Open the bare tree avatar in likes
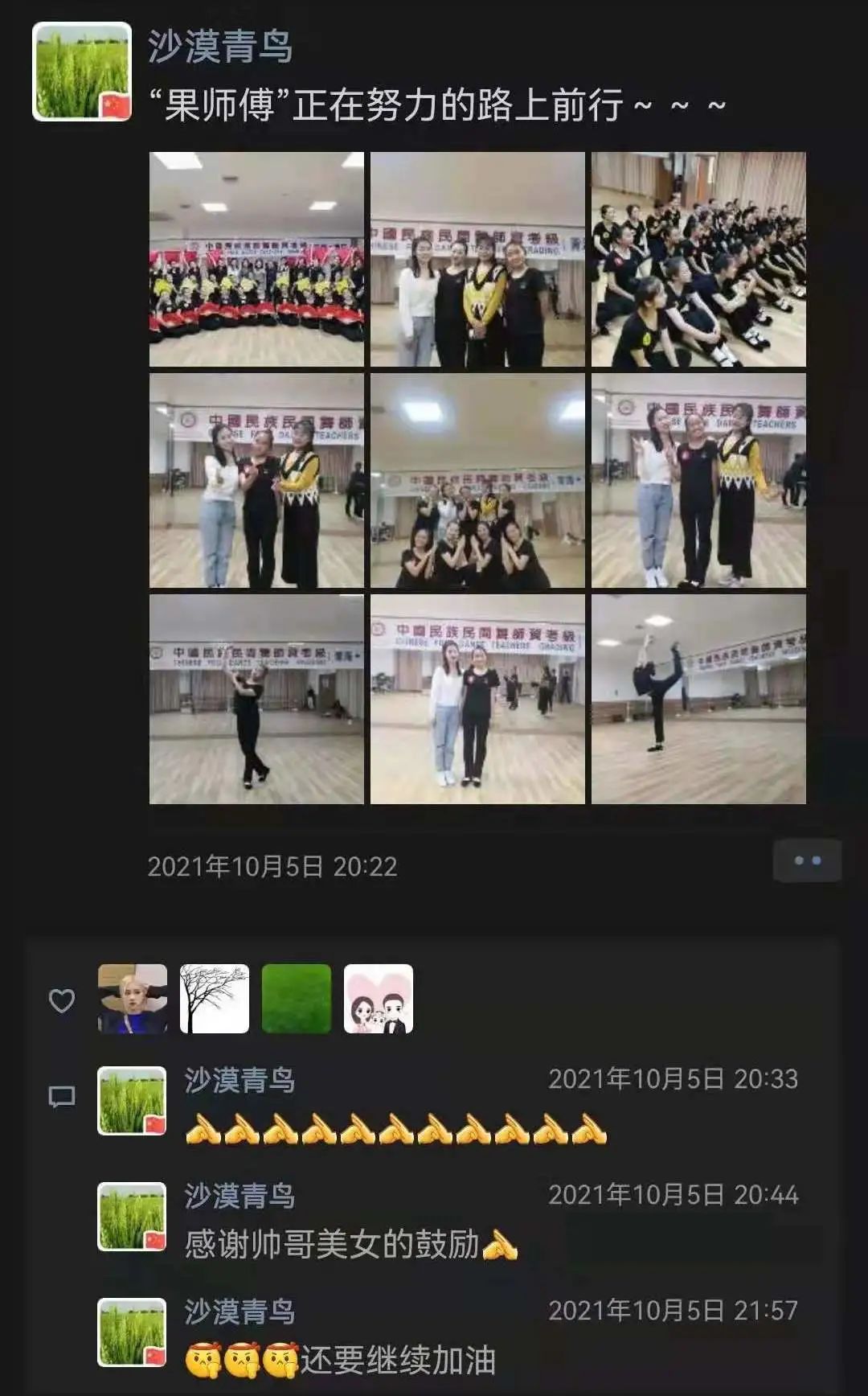This screenshot has height=1396, width=868. point(215,998)
